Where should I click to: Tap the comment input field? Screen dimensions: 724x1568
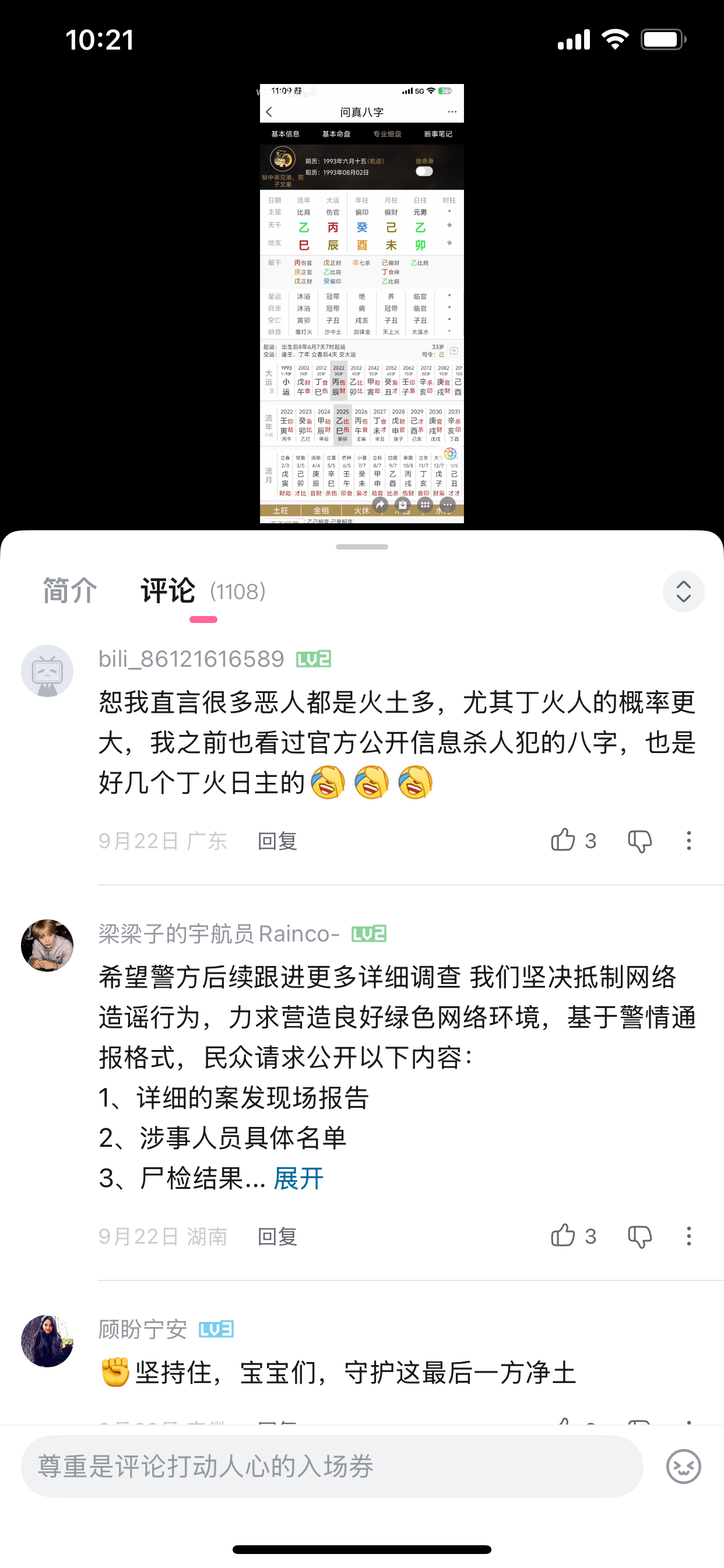(332, 1466)
